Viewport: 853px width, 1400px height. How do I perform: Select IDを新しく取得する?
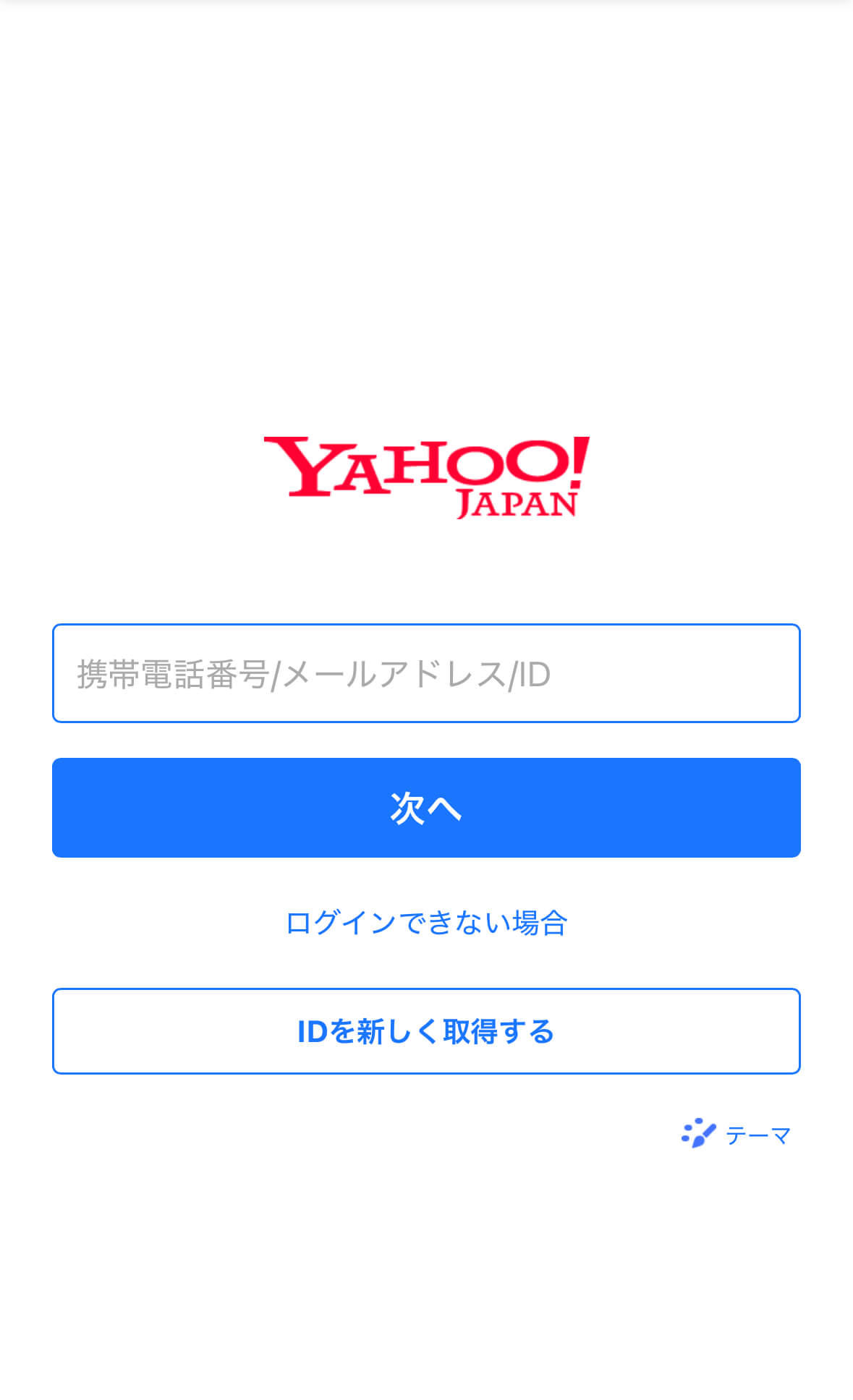click(x=426, y=1031)
